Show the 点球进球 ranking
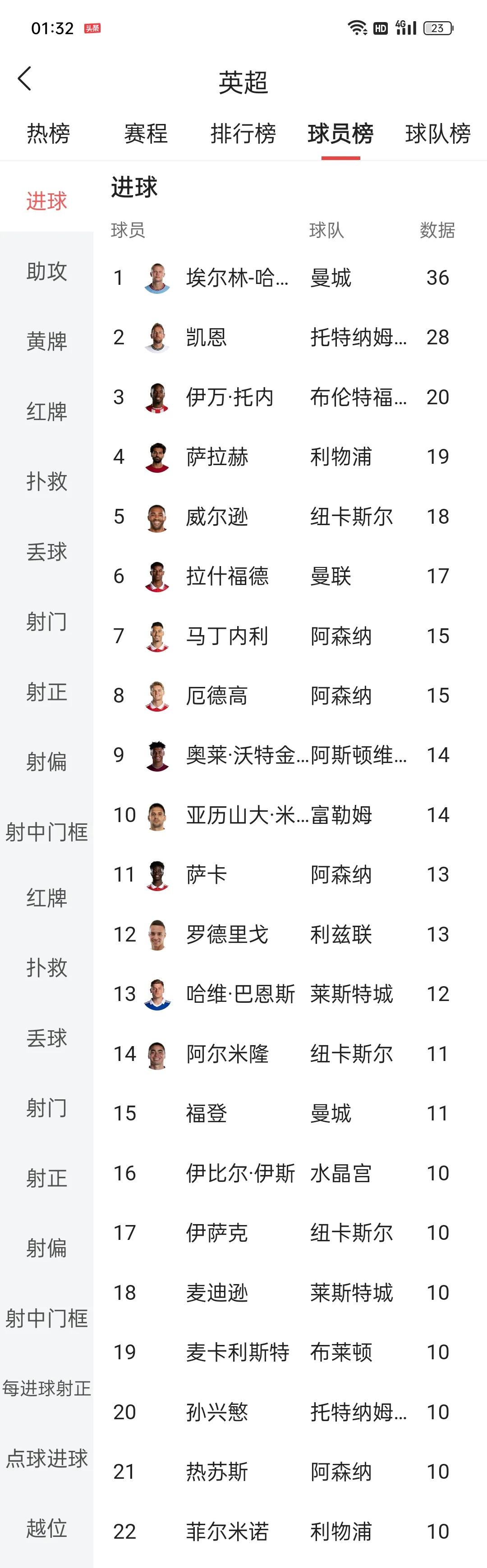This screenshot has height=1568, width=487. [x=46, y=1458]
